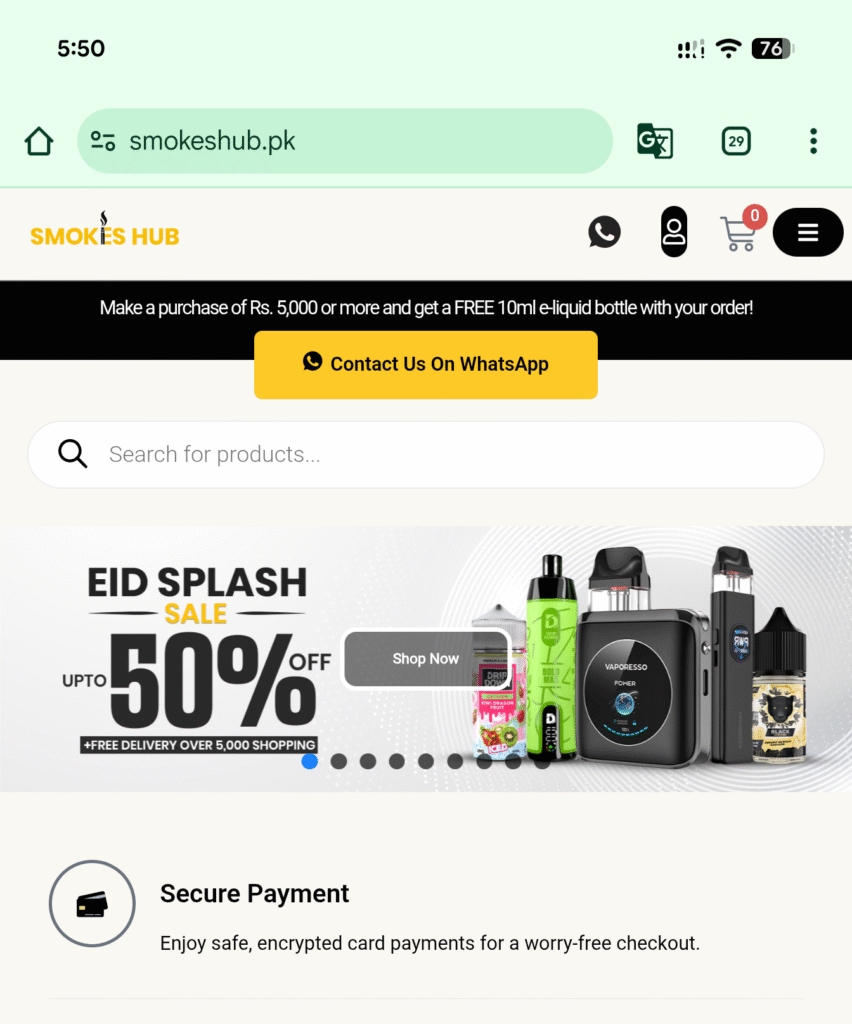Viewport: 852px width, 1024px height.
Task: Open the browser tab switcher
Action: click(x=736, y=141)
